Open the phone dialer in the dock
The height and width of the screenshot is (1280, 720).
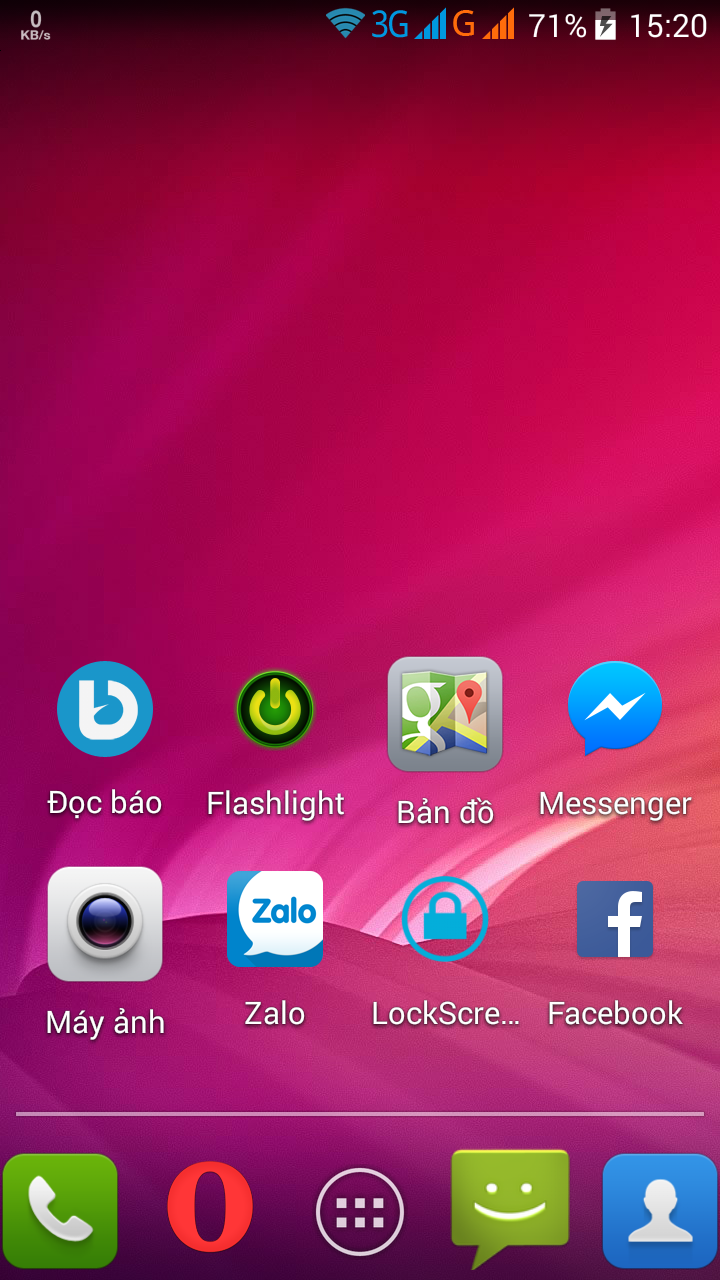tap(60, 1211)
